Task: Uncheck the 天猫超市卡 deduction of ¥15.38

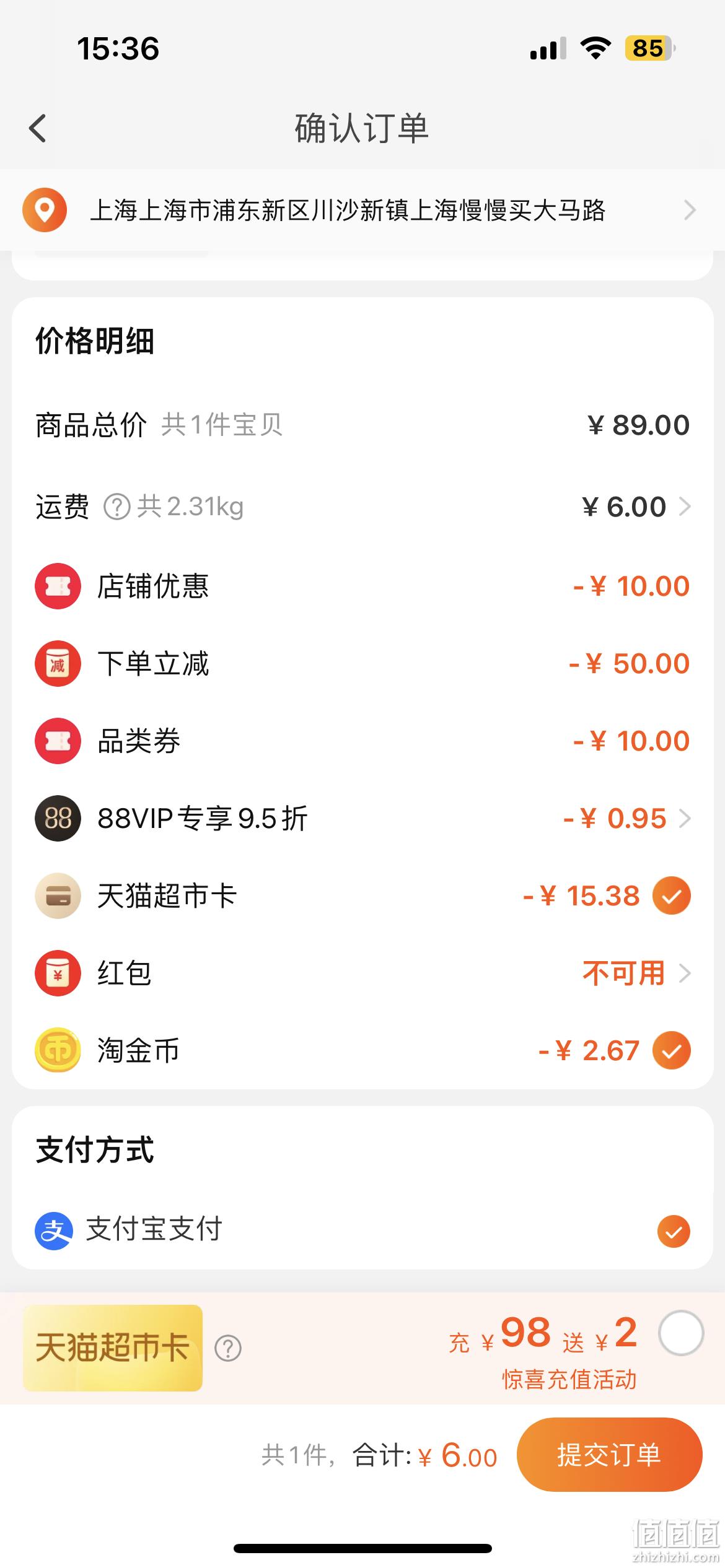Action: coord(672,895)
